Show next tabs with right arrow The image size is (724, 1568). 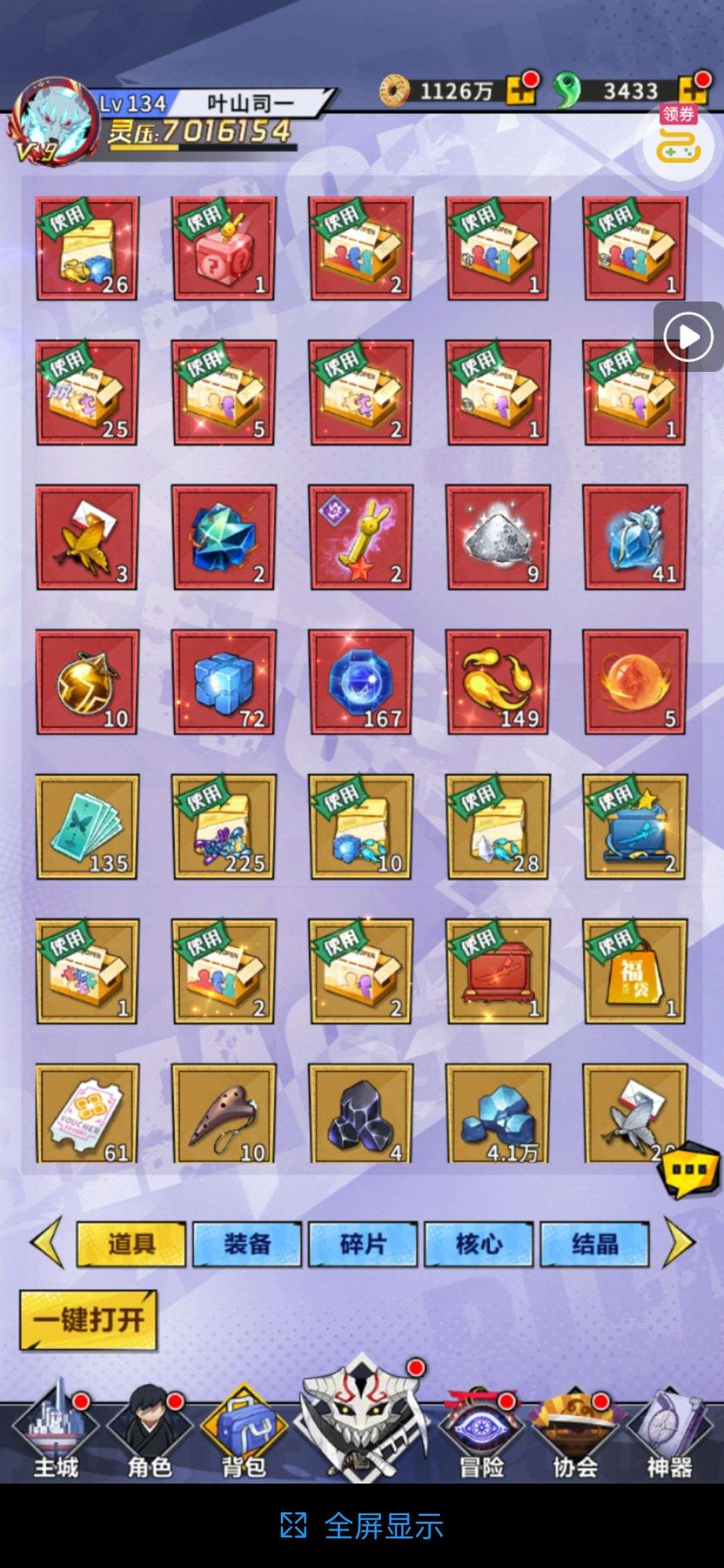coord(680,1244)
